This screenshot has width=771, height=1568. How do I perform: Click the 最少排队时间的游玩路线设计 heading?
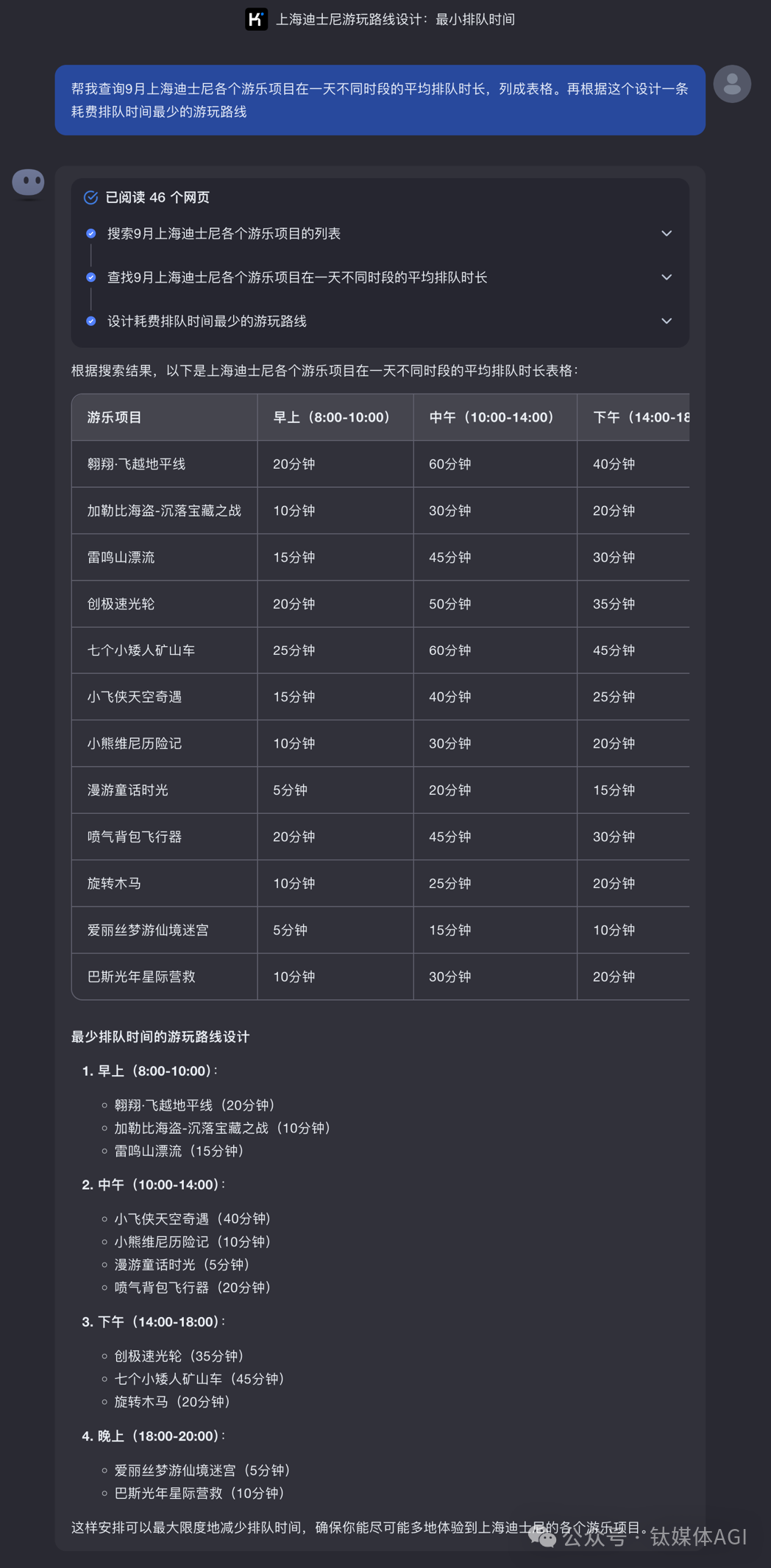point(160,1036)
